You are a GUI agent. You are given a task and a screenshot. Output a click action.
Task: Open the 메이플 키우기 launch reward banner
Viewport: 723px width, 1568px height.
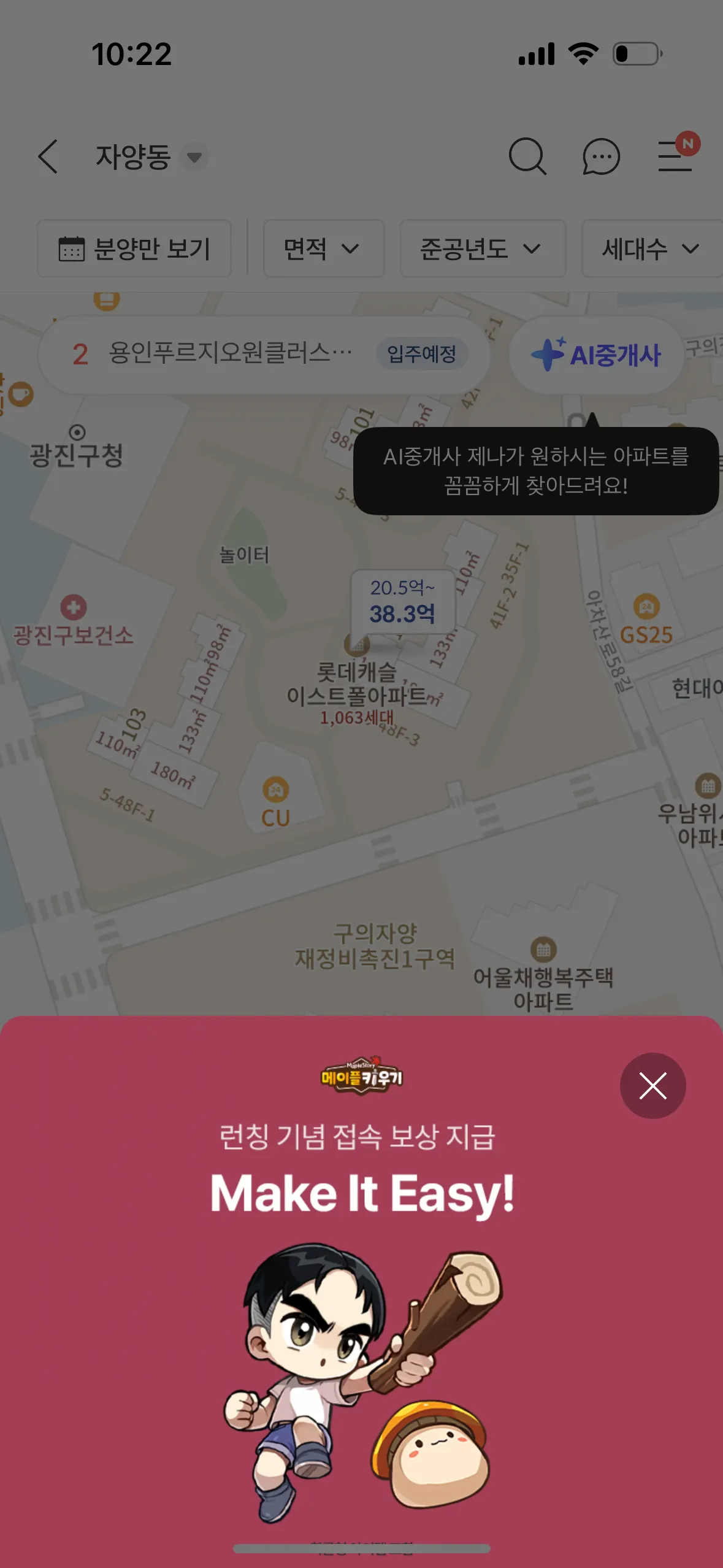tap(361, 1288)
